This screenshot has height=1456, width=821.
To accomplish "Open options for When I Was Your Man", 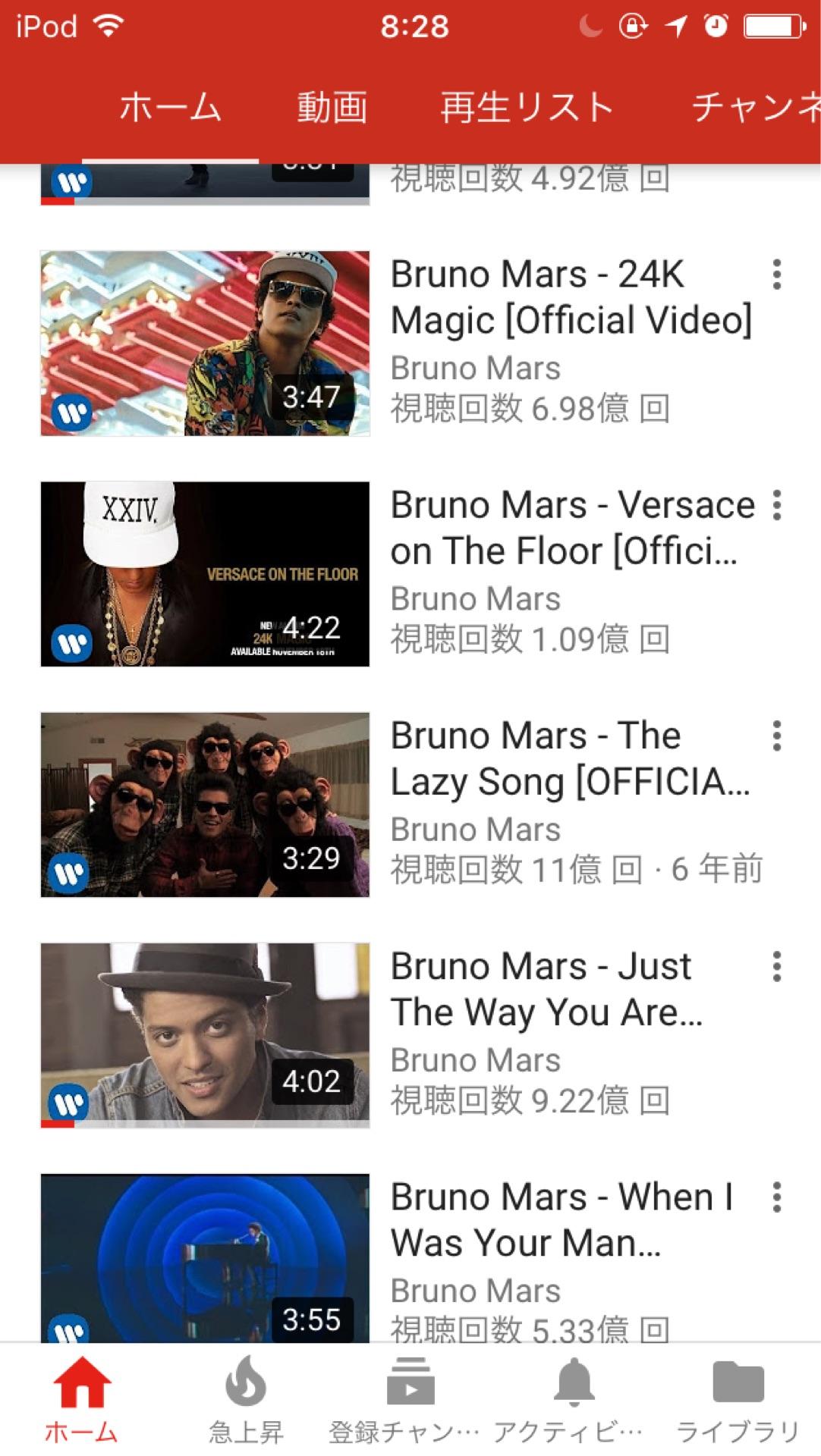I will click(x=776, y=1197).
